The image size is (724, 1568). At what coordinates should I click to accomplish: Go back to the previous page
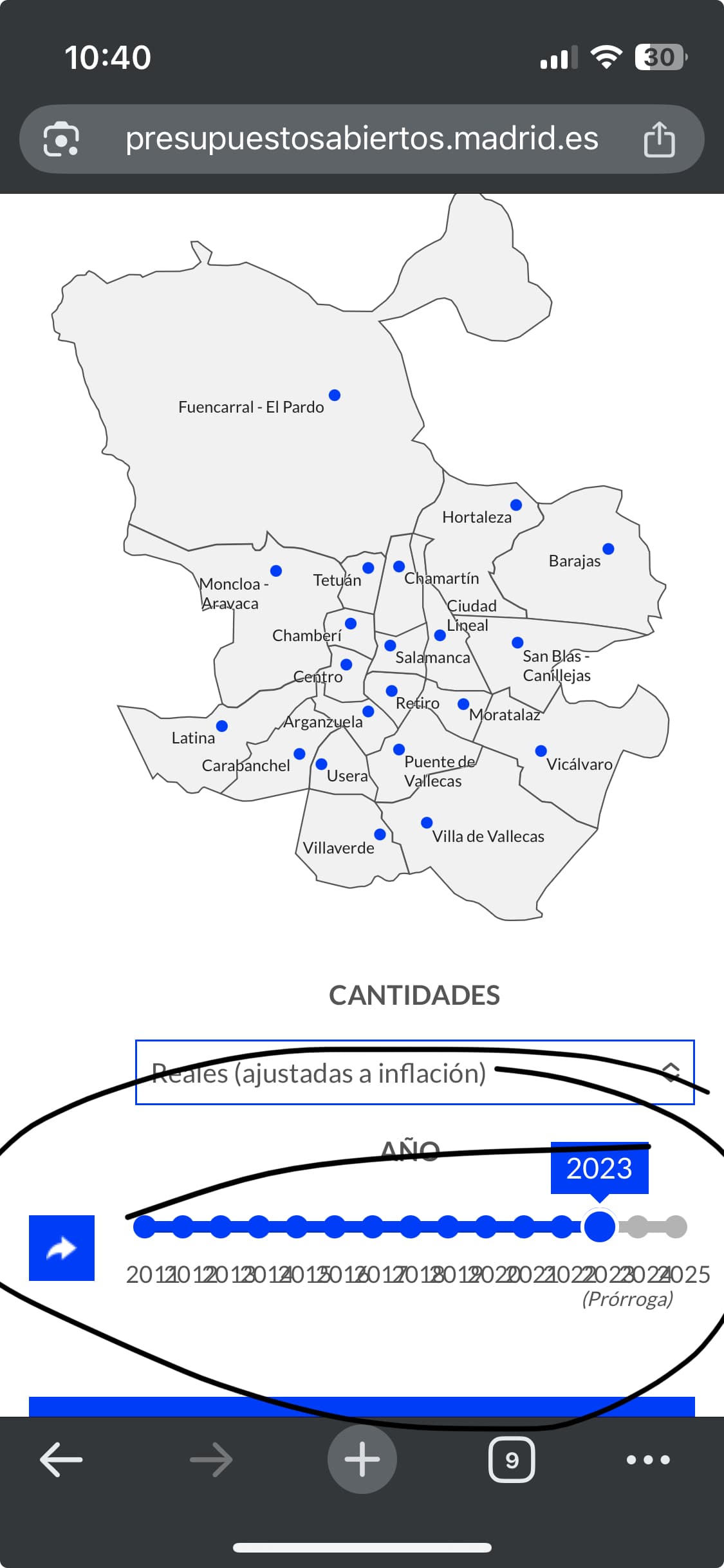click(x=61, y=1459)
